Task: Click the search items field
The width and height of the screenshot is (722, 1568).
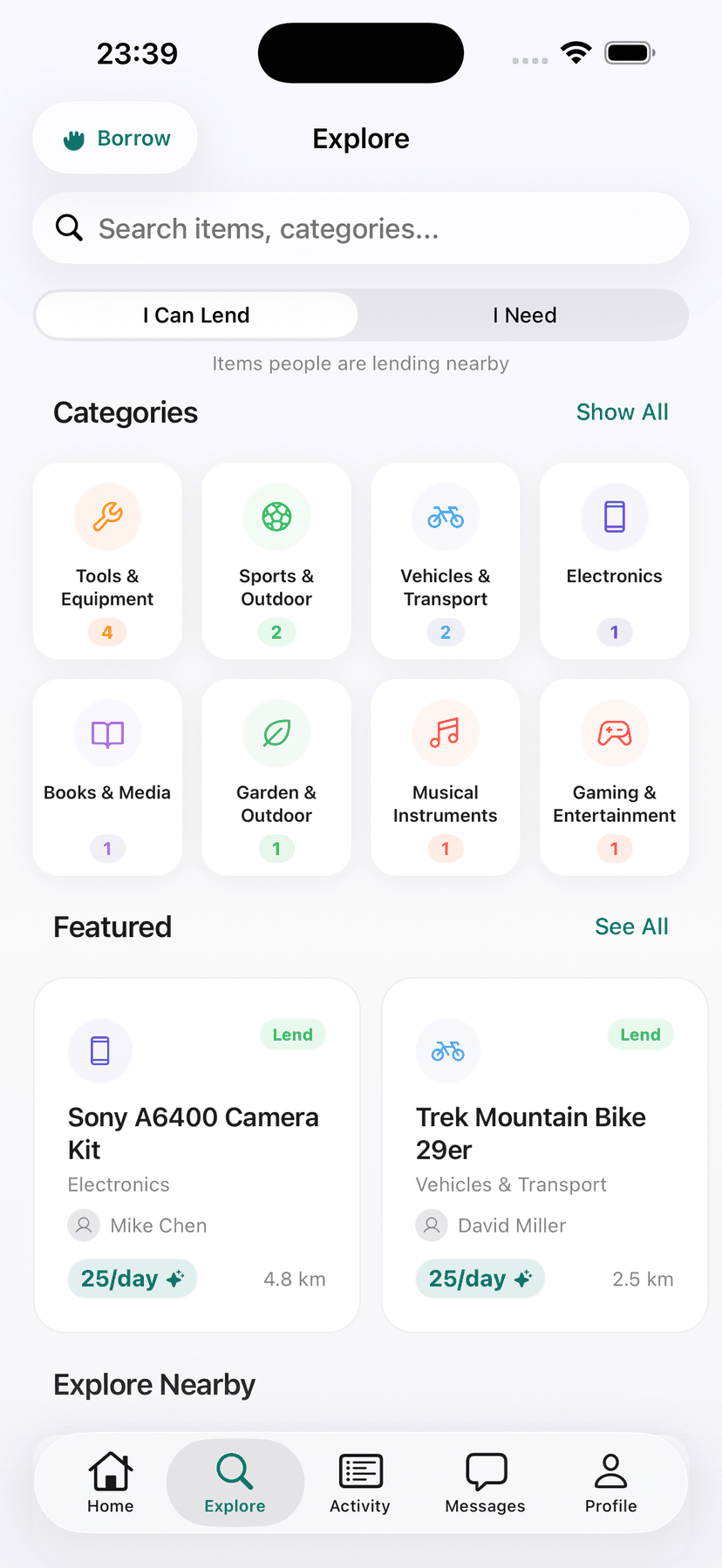Action: click(361, 227)
